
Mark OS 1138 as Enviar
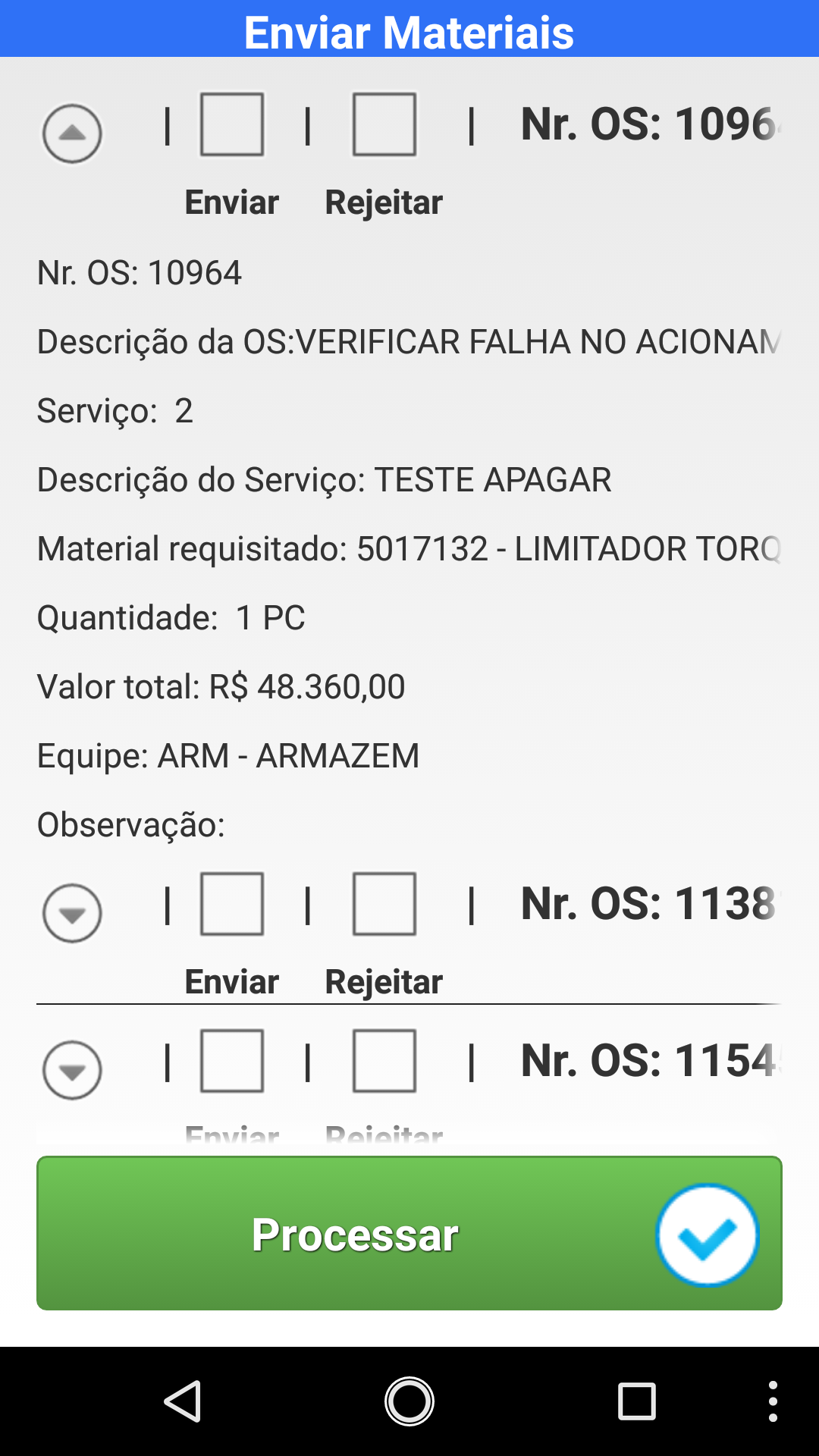click(232, 904)
